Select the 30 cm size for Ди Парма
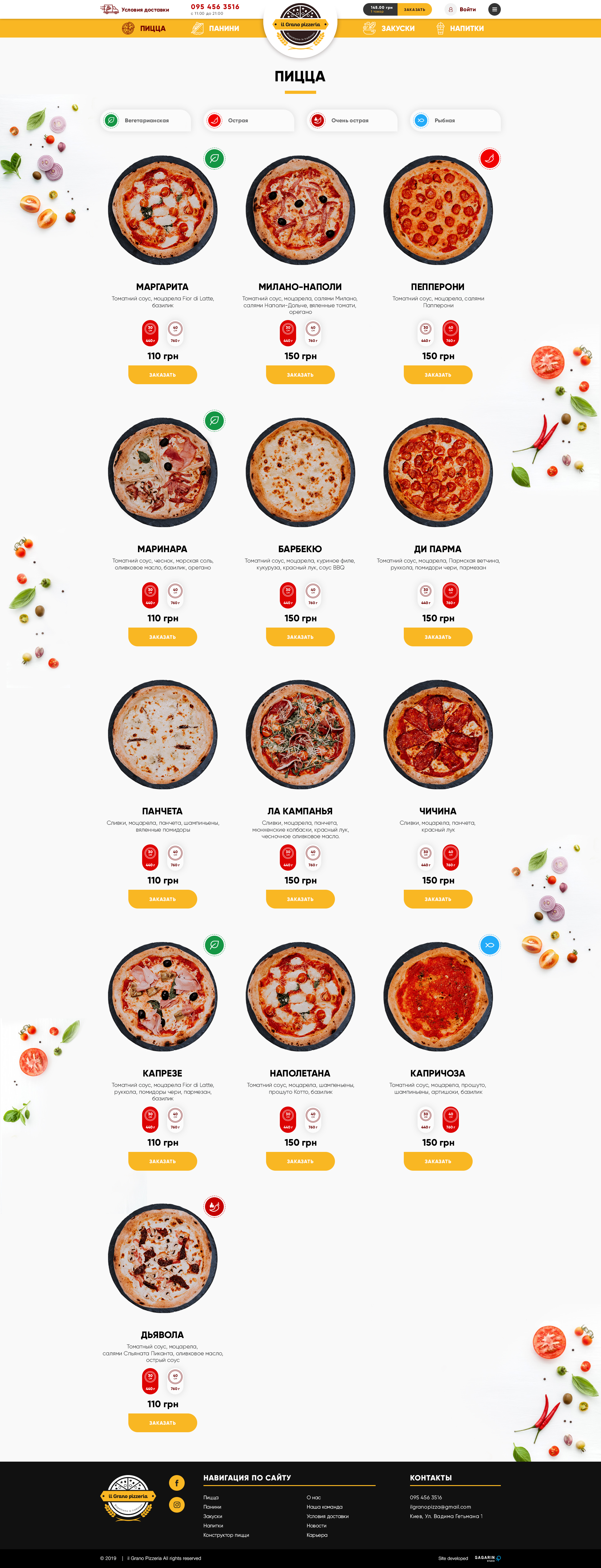 (x=426, y=595)
